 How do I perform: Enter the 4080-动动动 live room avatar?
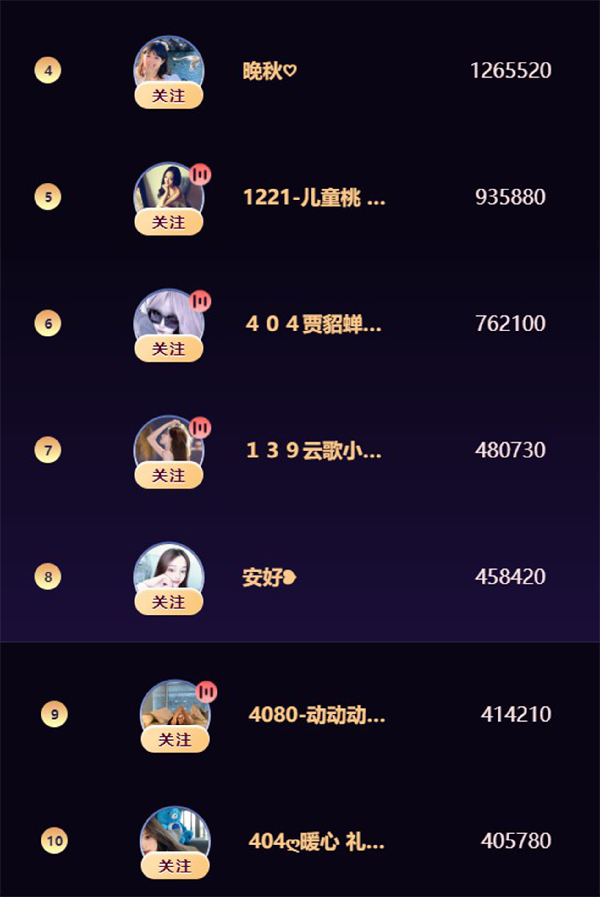click(x=174, y=706)
